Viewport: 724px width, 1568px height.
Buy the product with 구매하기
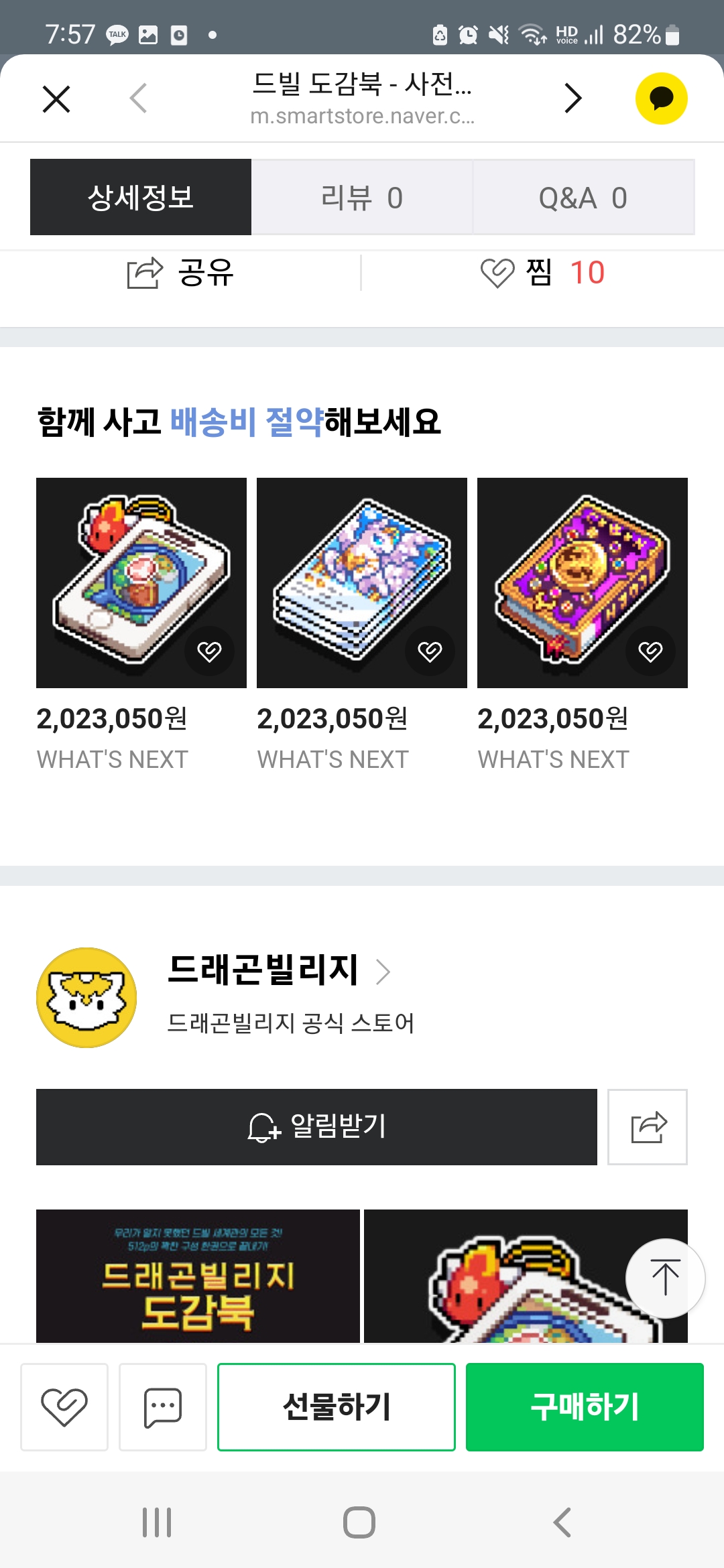(x=585, y=1407)
